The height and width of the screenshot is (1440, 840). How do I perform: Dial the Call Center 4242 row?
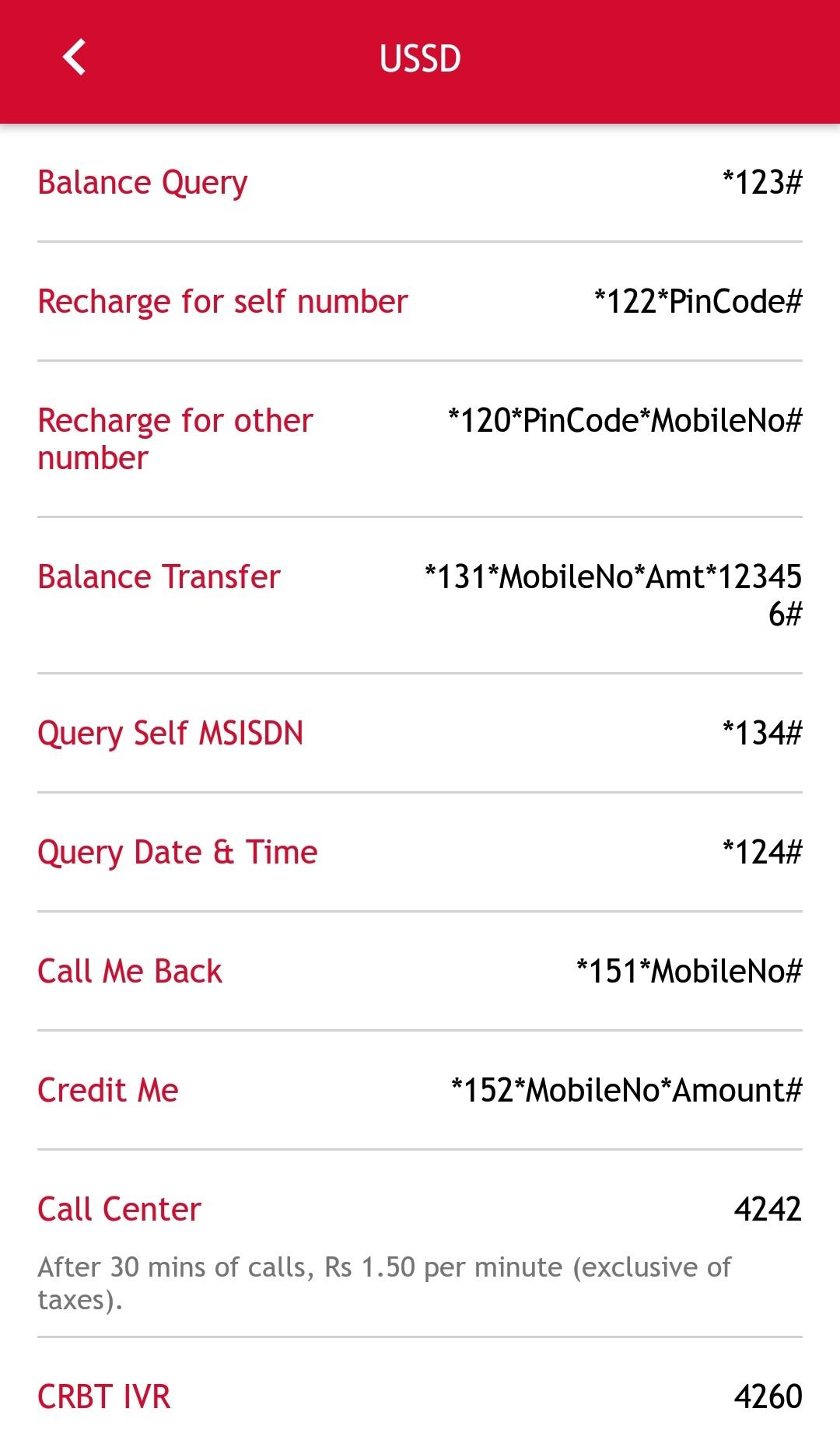pos(420,1209)
